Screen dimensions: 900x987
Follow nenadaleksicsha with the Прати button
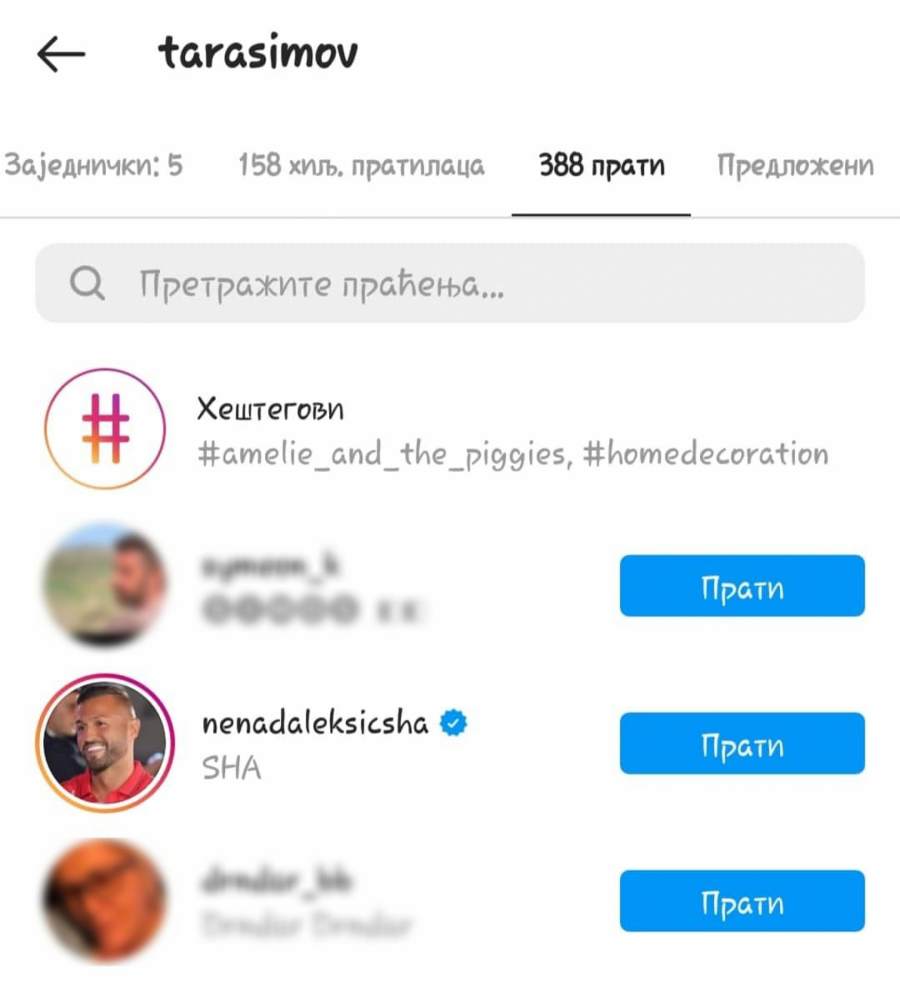pyautogui.click(x=741, y=744)
